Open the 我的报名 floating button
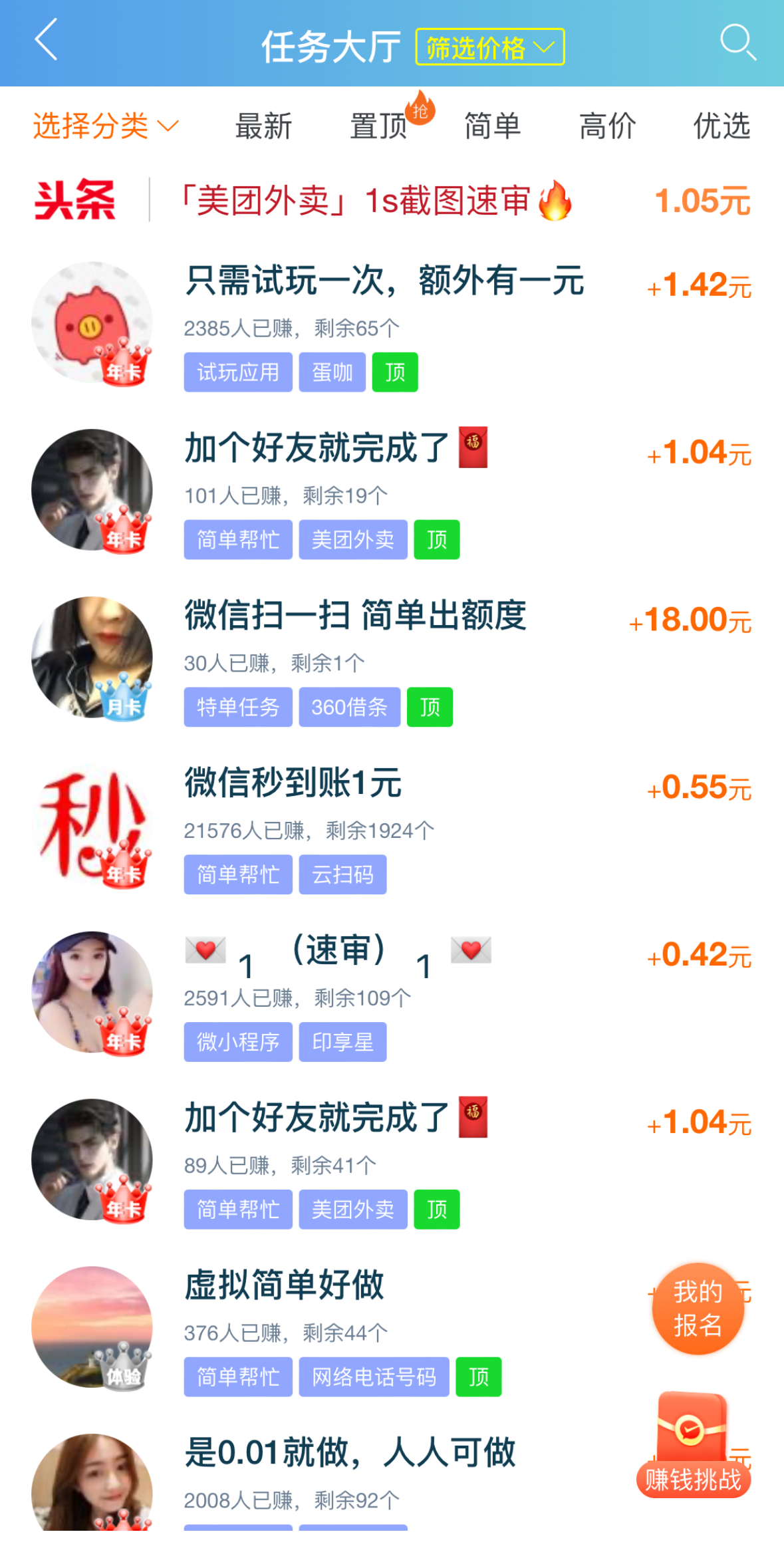The height and width of the screenshot is (1568, 784). point(697,1309)
